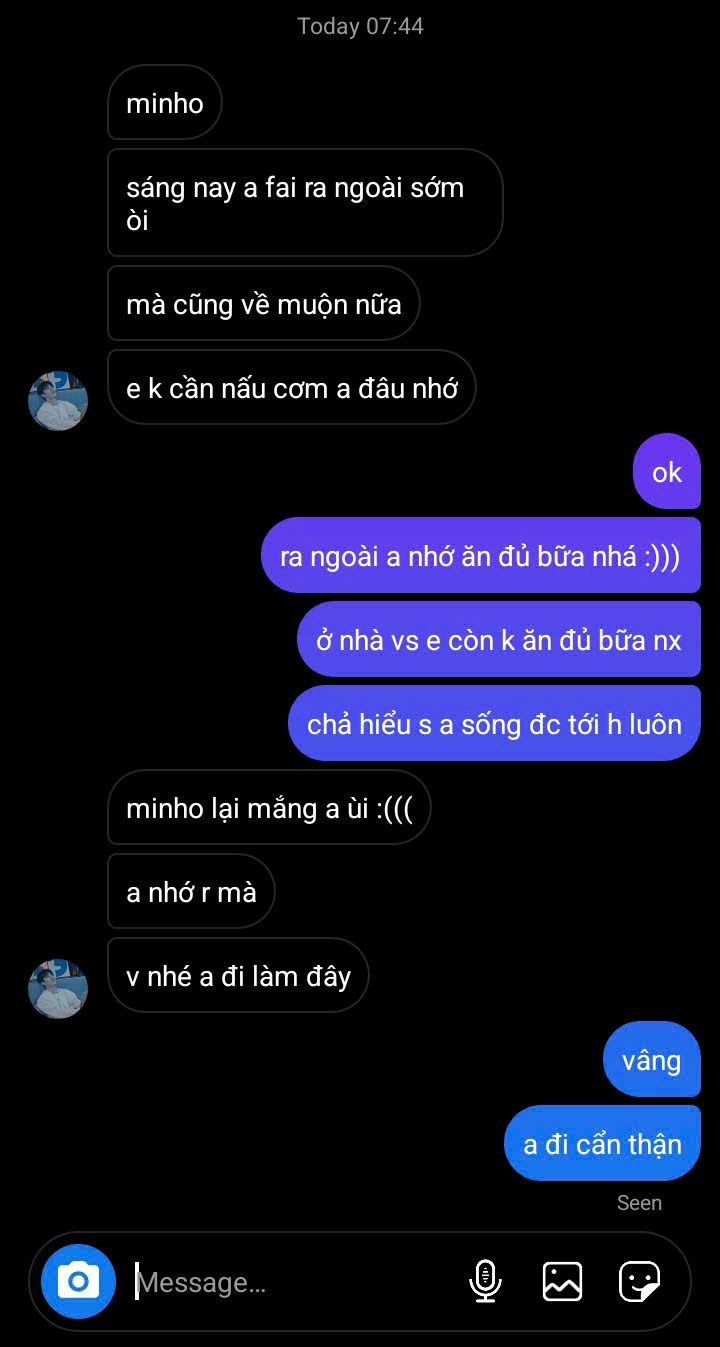The height and width of the screenshot is (1347, 720).
Task: Open sender's avatar beside "e k cần nấu cơm"
Action: click(58, 400)
